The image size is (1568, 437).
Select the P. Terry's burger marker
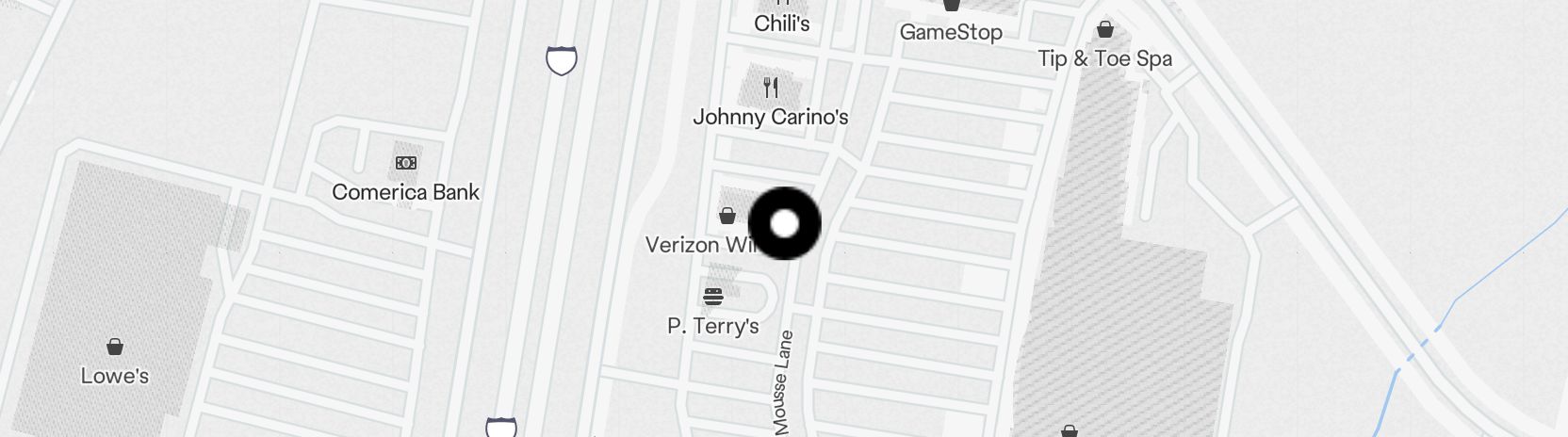pos(713,297)
